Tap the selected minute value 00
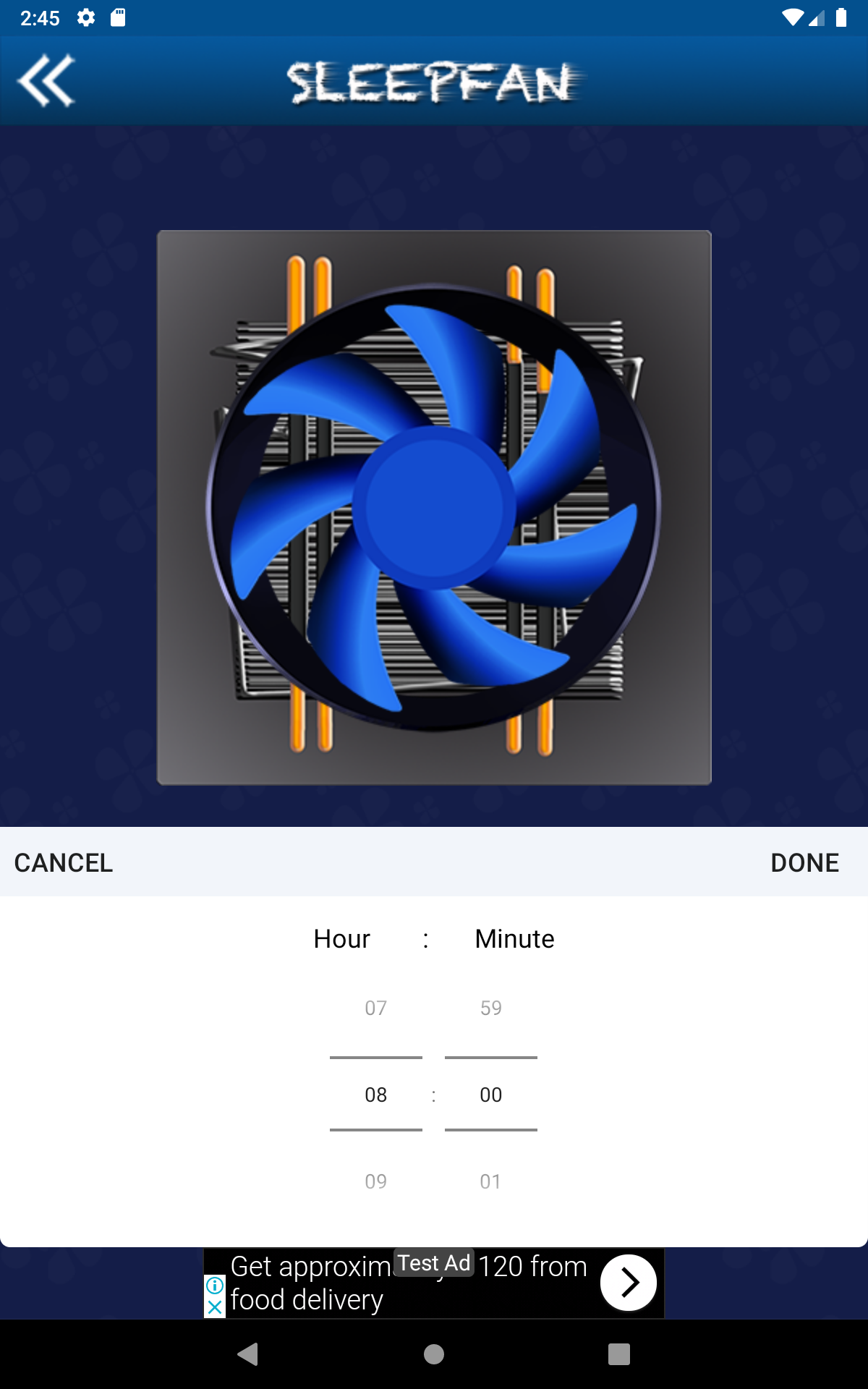Image resolution: width=868 pixels, height=1389 pixels. tap(490, 1095)
